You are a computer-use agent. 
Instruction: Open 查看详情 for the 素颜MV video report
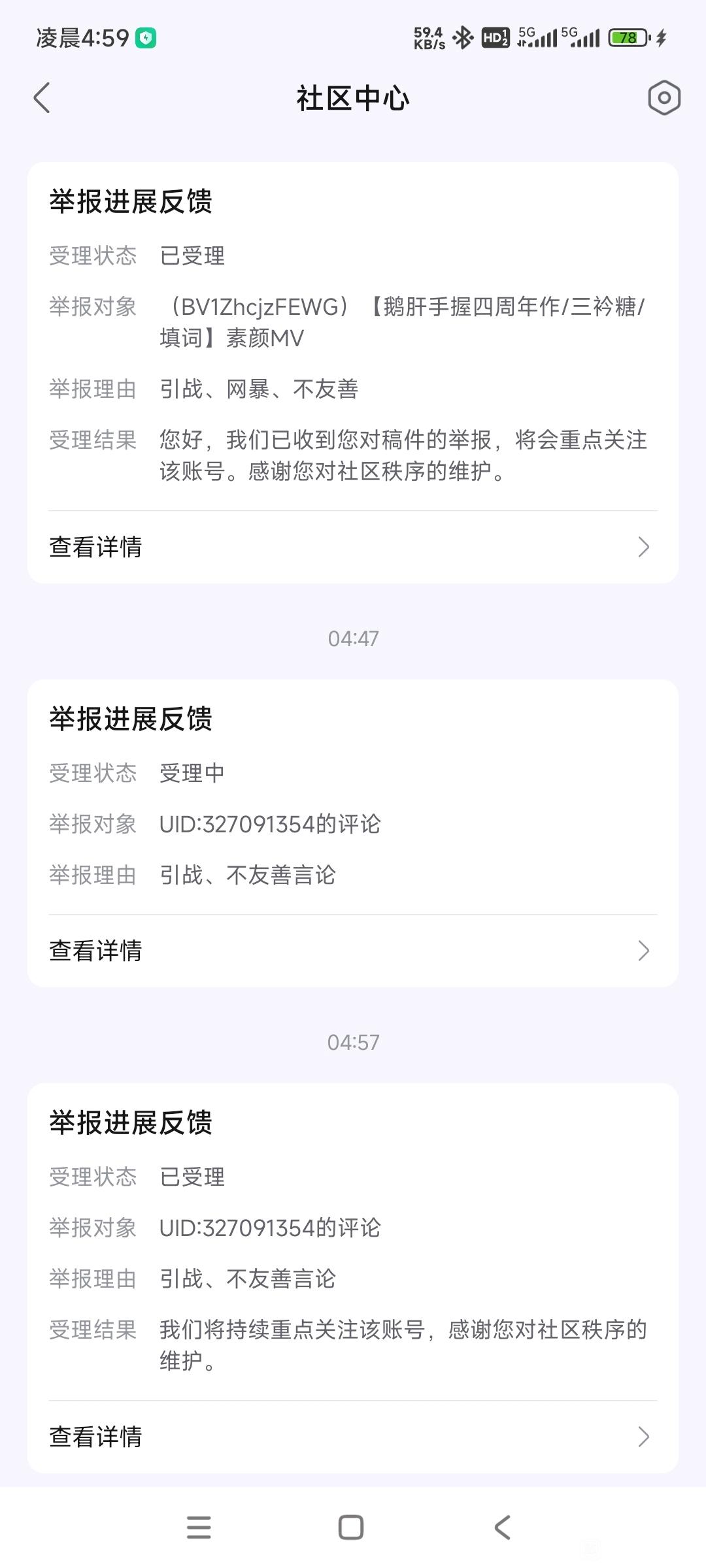point(353,547)
